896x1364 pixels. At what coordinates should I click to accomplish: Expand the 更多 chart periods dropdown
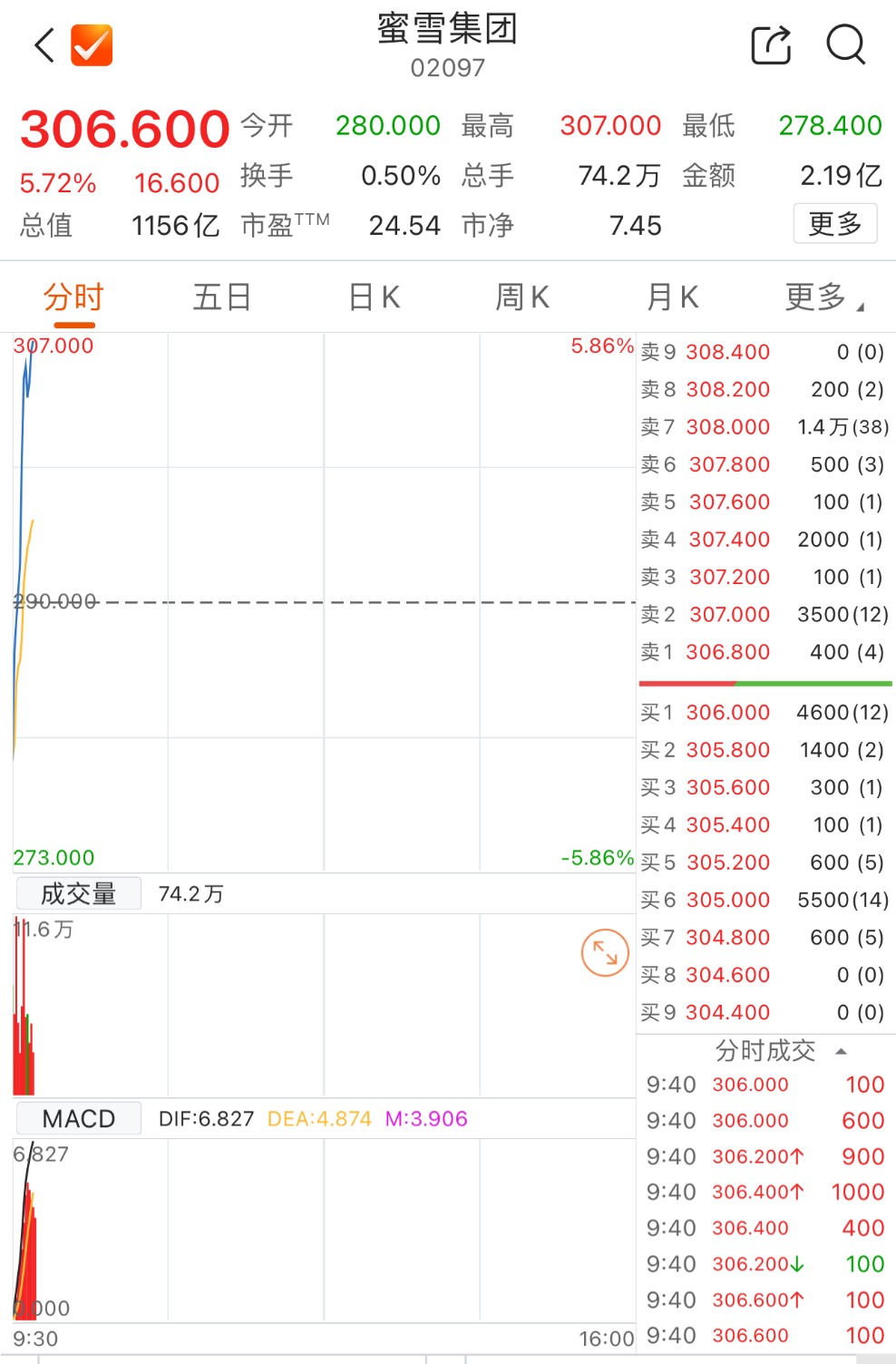point(822,297)
